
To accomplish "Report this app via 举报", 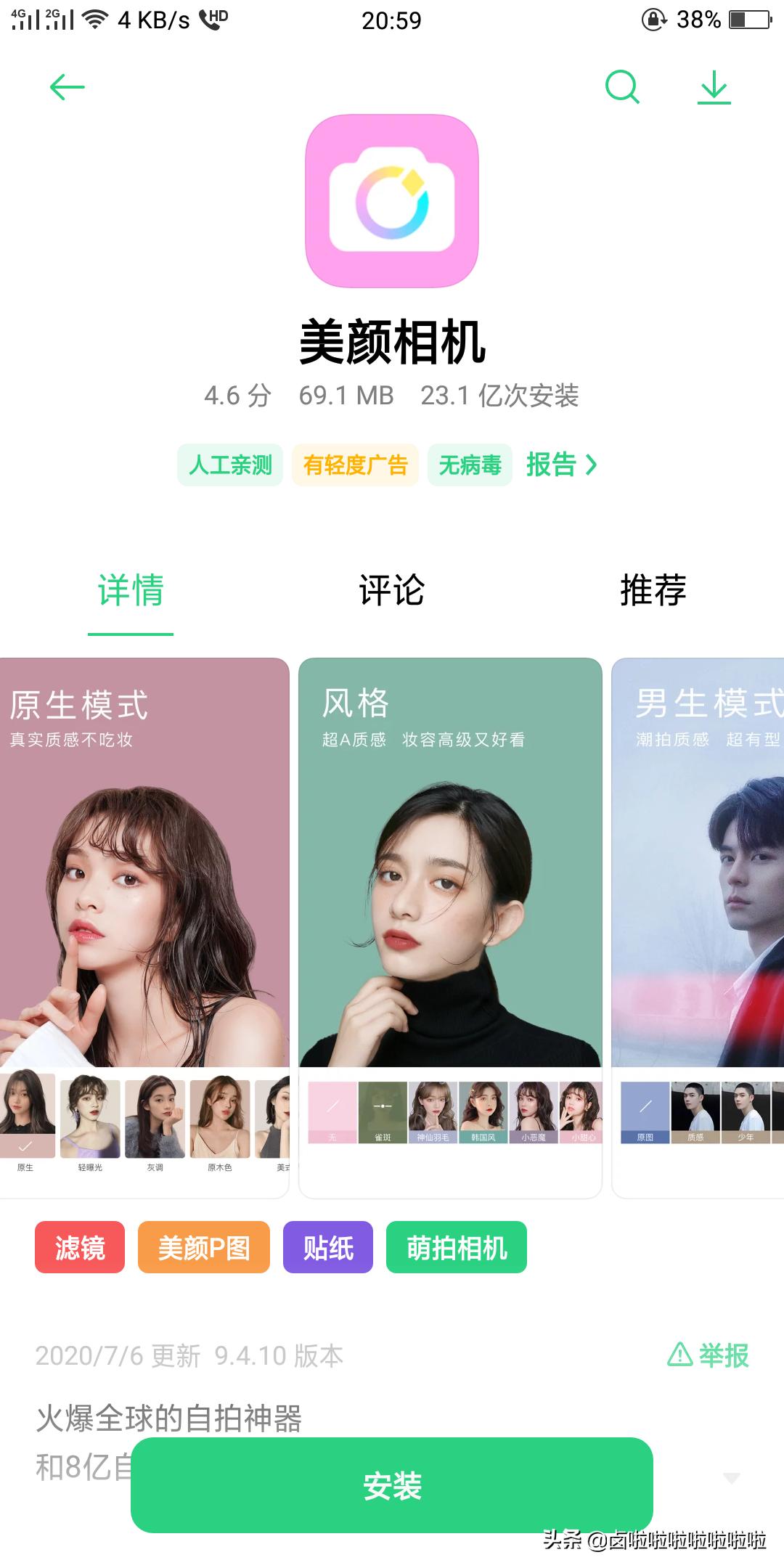I will click(x=709, y=1355).
